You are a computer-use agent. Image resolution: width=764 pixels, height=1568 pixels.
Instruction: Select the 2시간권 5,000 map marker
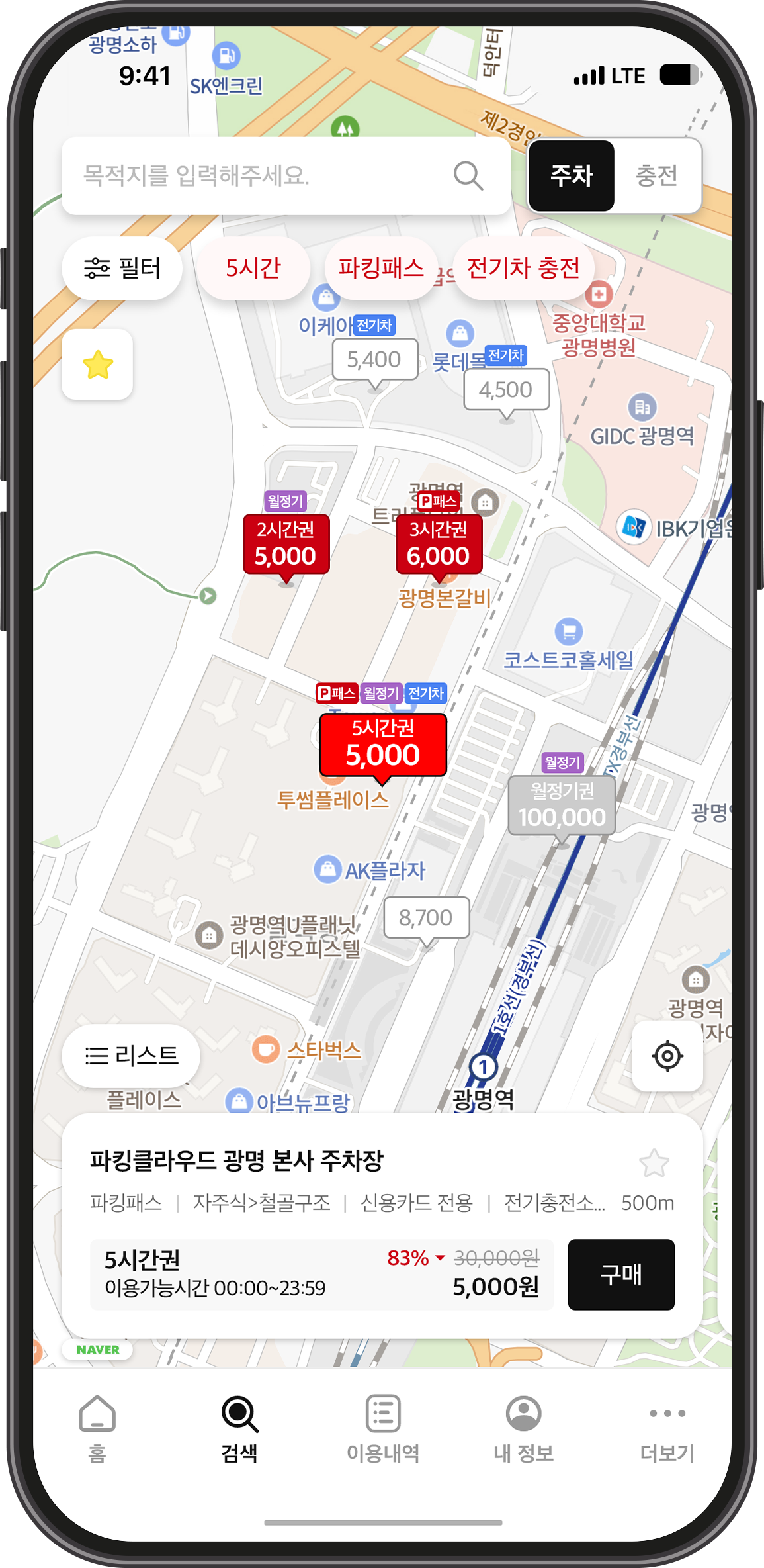coord(286,544)
